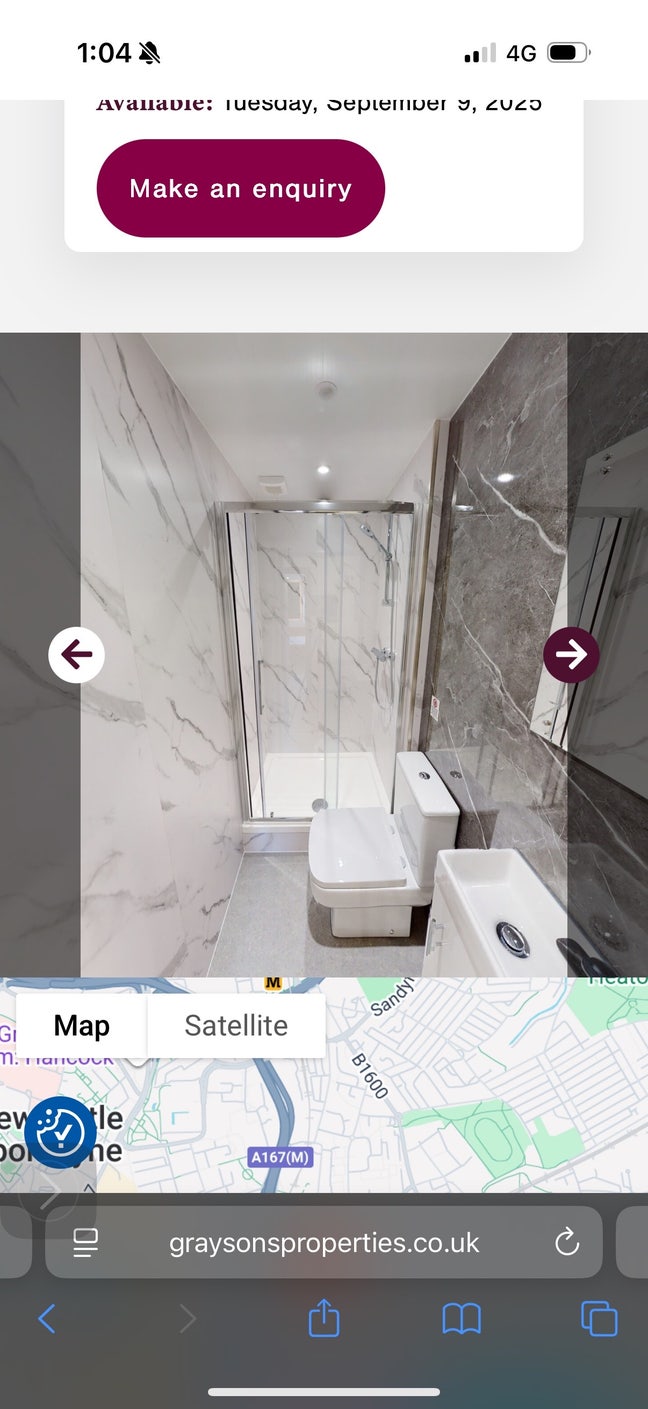The height and width of the screenshot is (1409, 648).
Task: Select the Map view tab
Action: tap(82, 1025)
